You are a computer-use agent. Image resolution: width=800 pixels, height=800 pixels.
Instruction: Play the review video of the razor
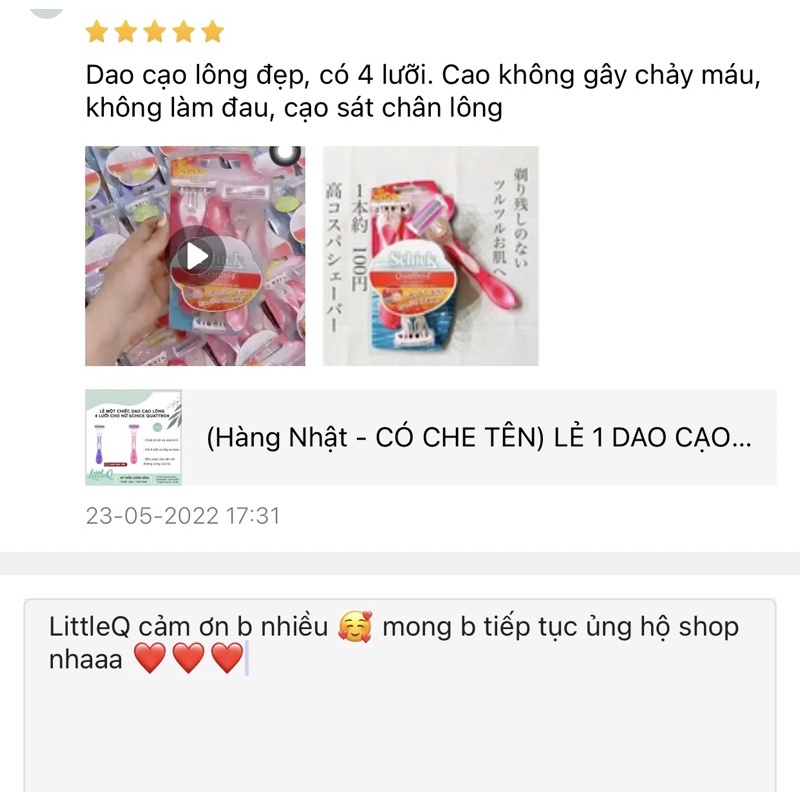click(196, 256)
